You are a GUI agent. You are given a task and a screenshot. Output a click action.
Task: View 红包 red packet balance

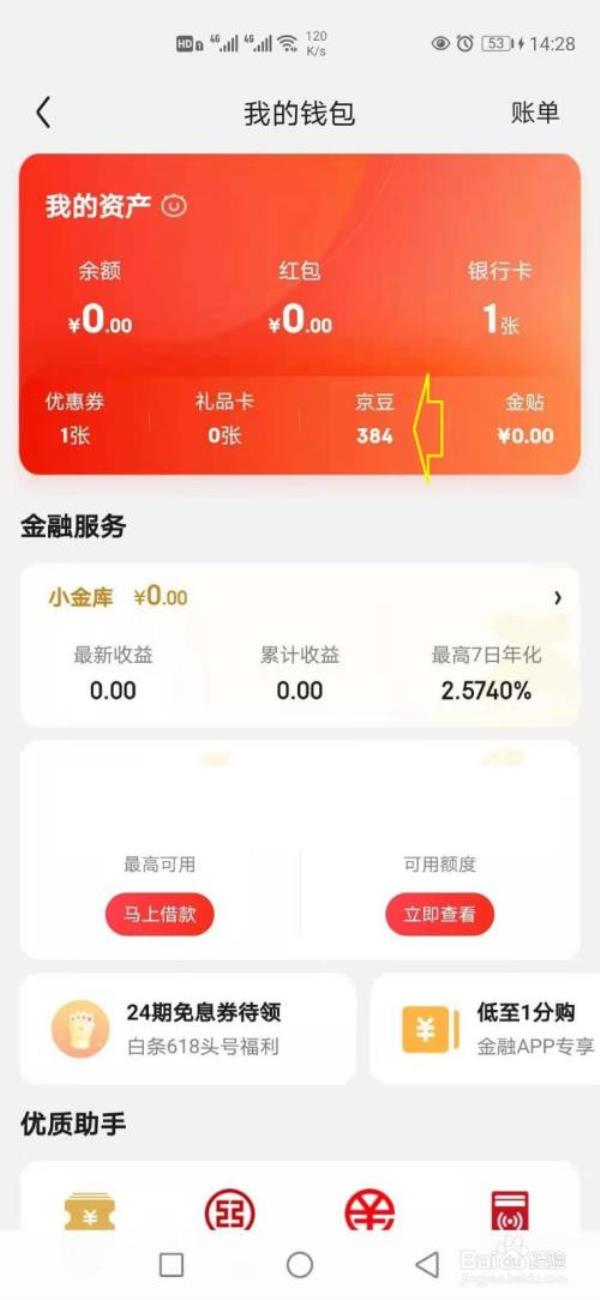coord(300,300)
